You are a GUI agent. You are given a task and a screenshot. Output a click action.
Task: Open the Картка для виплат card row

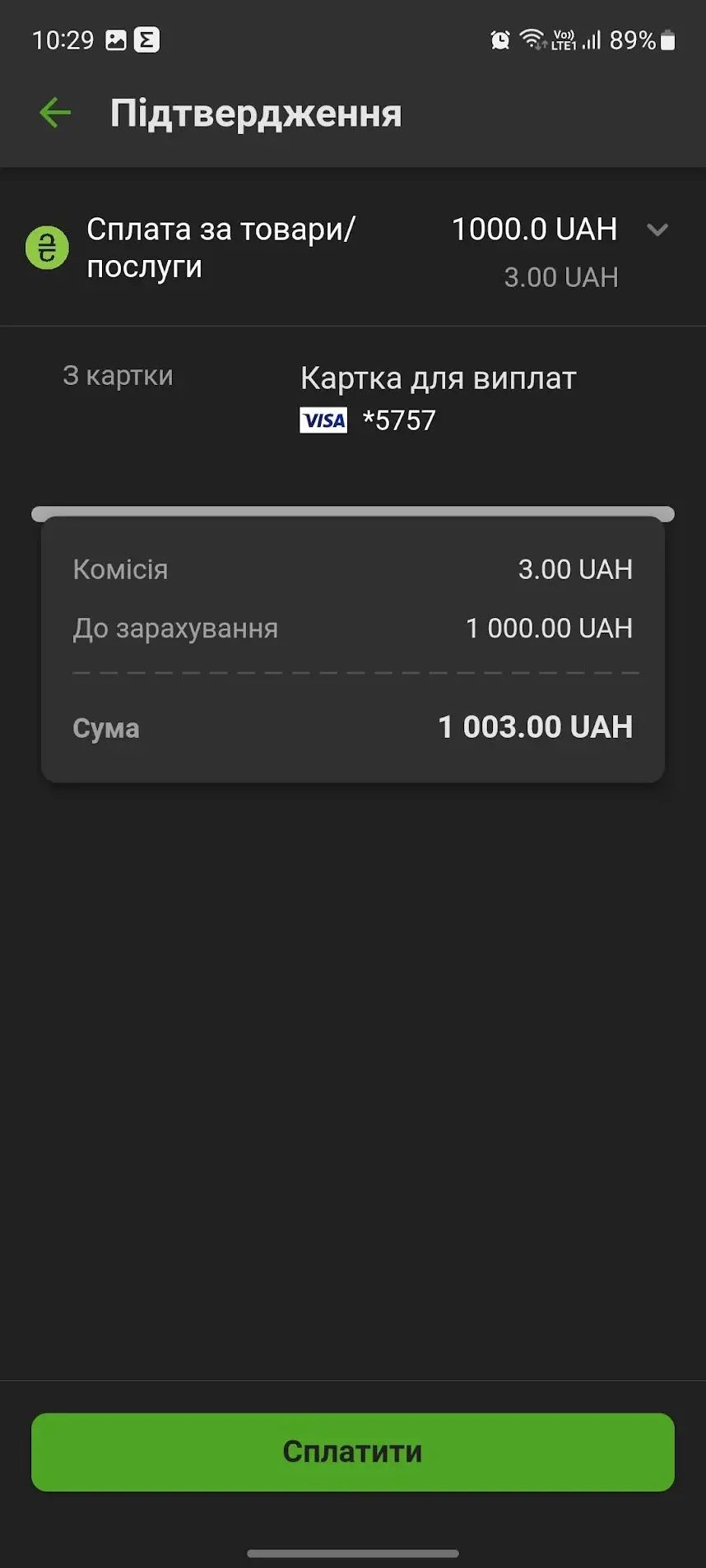pos(353,399)
